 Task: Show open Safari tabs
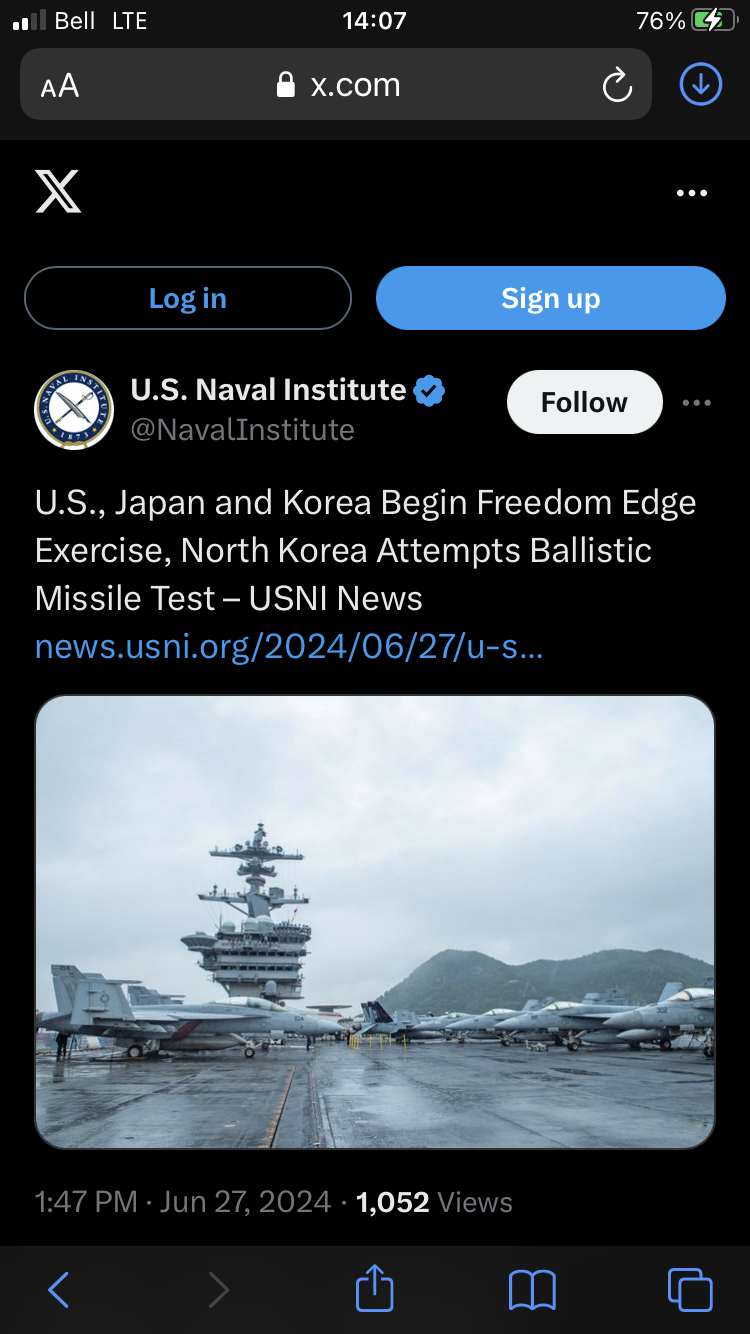[690, 1289]
